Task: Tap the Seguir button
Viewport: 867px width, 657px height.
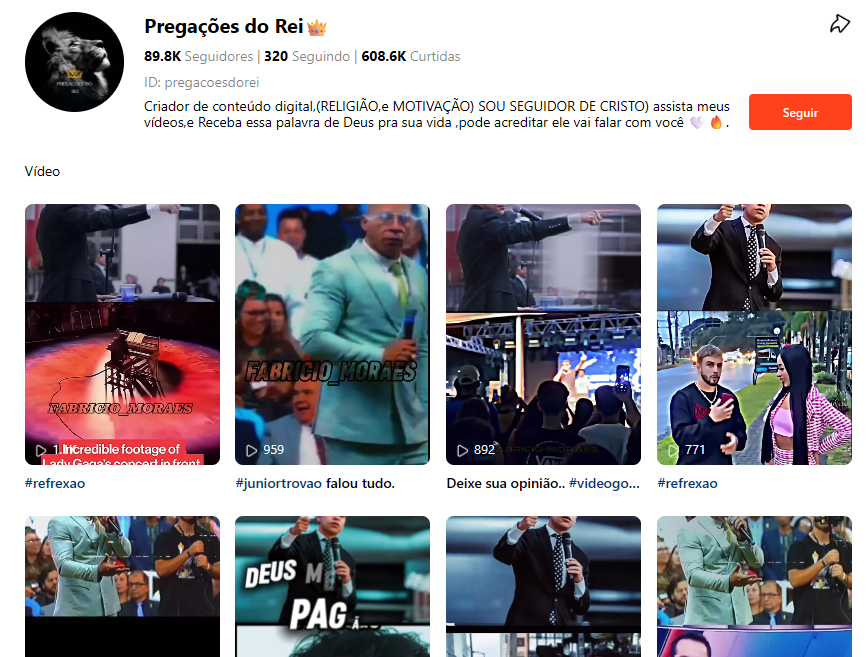Action: click(x=800, y=113)
